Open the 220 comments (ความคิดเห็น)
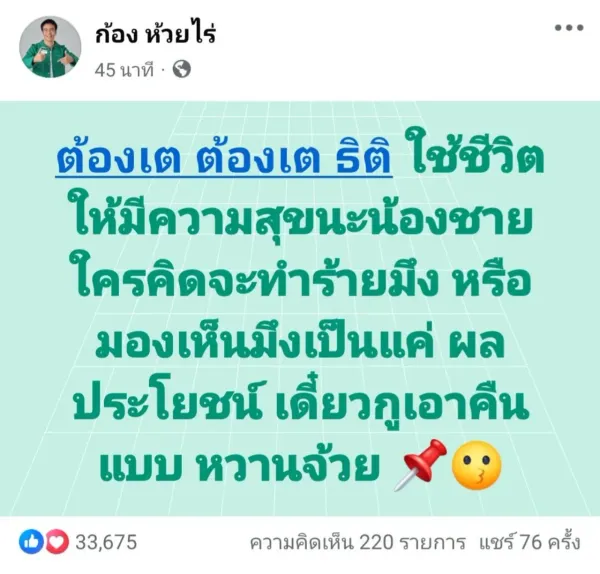The height and width of the screenshot is (574, 600). [x=357, y=543]
